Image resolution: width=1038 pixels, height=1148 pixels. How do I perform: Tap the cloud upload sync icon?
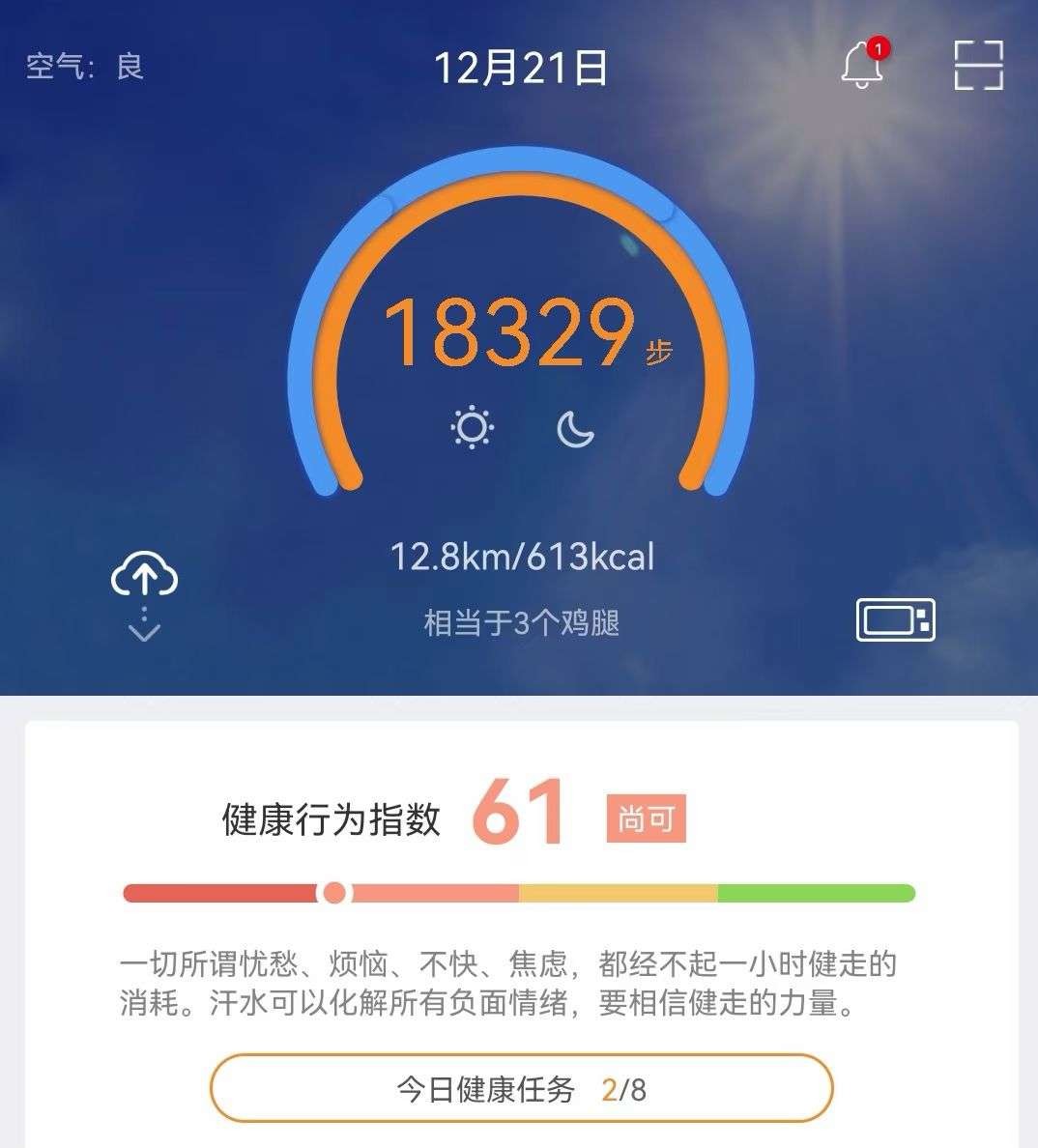coord(144,578)
